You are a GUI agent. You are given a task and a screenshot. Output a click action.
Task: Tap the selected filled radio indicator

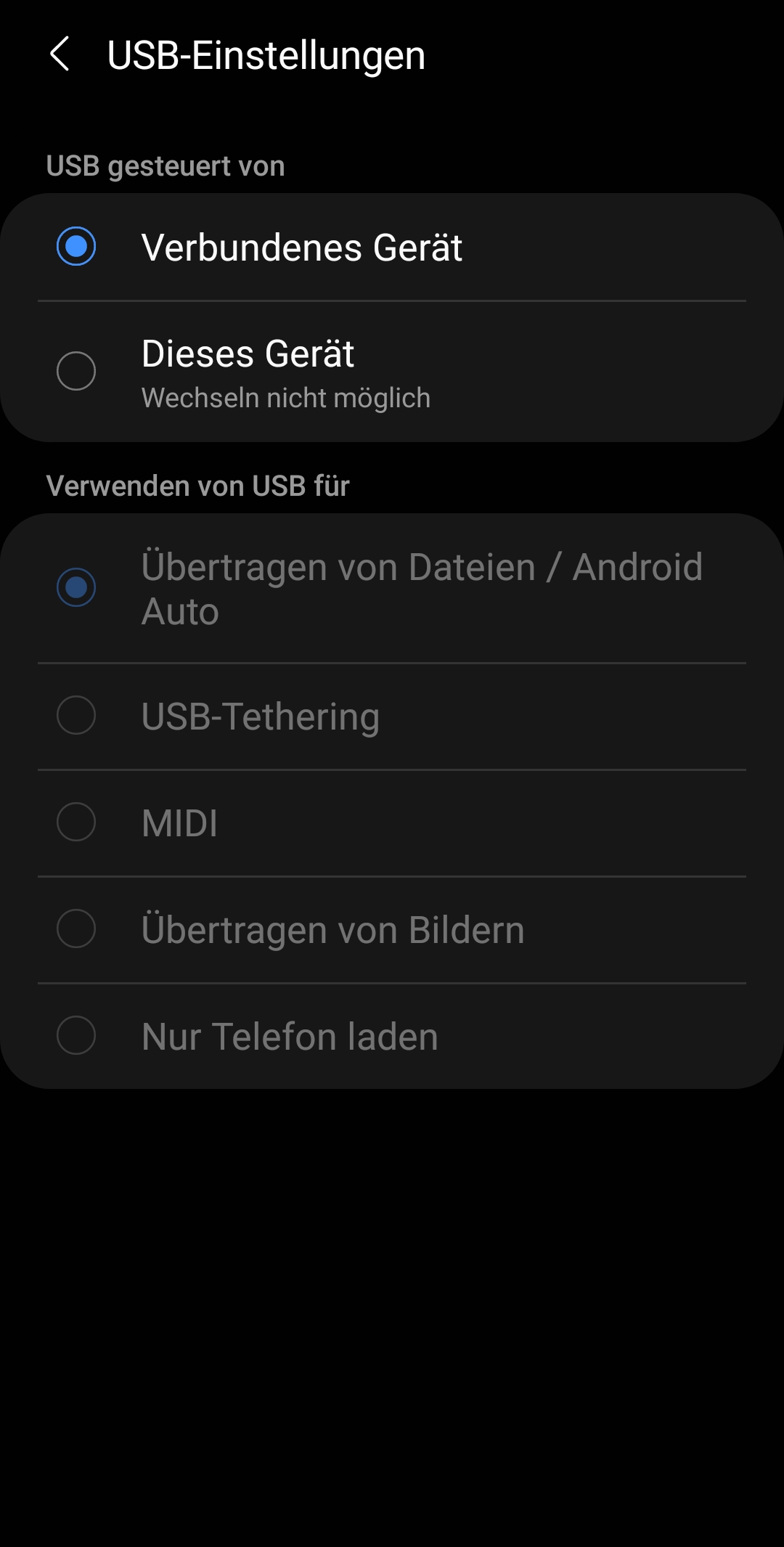pyautogui.click(x=76, y=248)
